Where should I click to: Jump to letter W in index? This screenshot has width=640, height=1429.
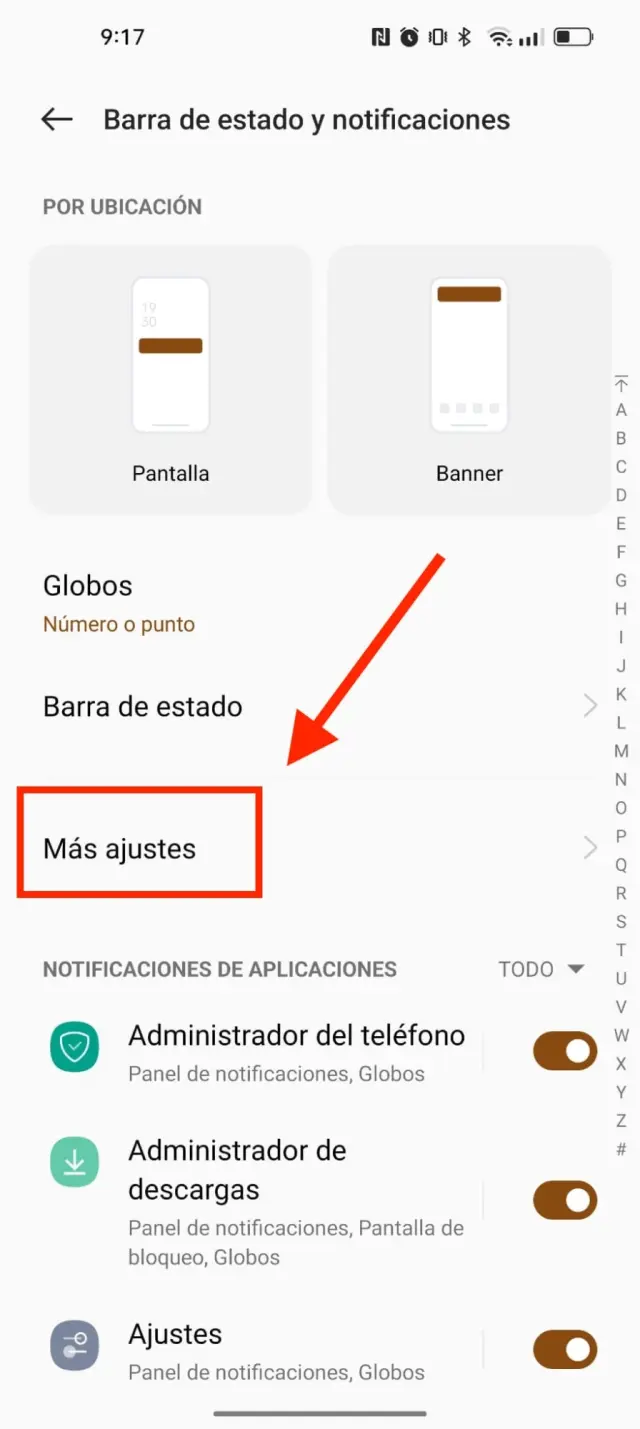(x=621, y=1035)
